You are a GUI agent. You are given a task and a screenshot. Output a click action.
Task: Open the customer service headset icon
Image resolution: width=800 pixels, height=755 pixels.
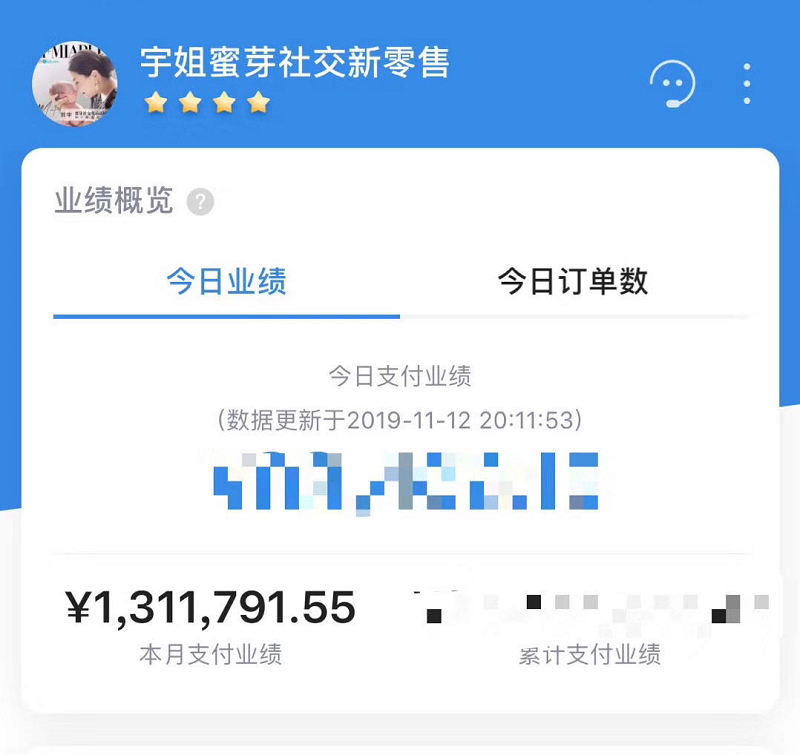point(672,84)
